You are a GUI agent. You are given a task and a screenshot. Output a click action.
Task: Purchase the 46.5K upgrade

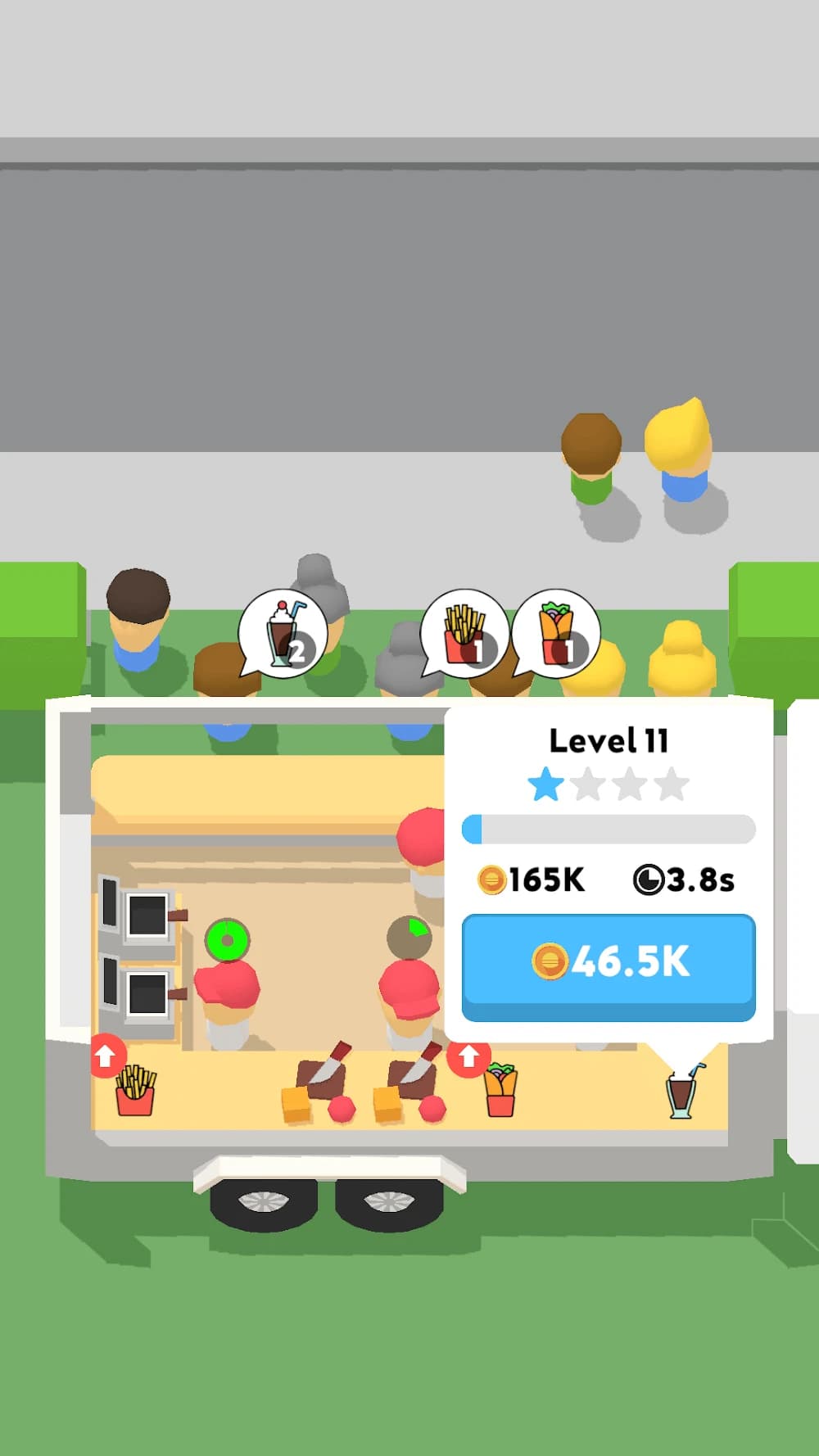point(610,964)
